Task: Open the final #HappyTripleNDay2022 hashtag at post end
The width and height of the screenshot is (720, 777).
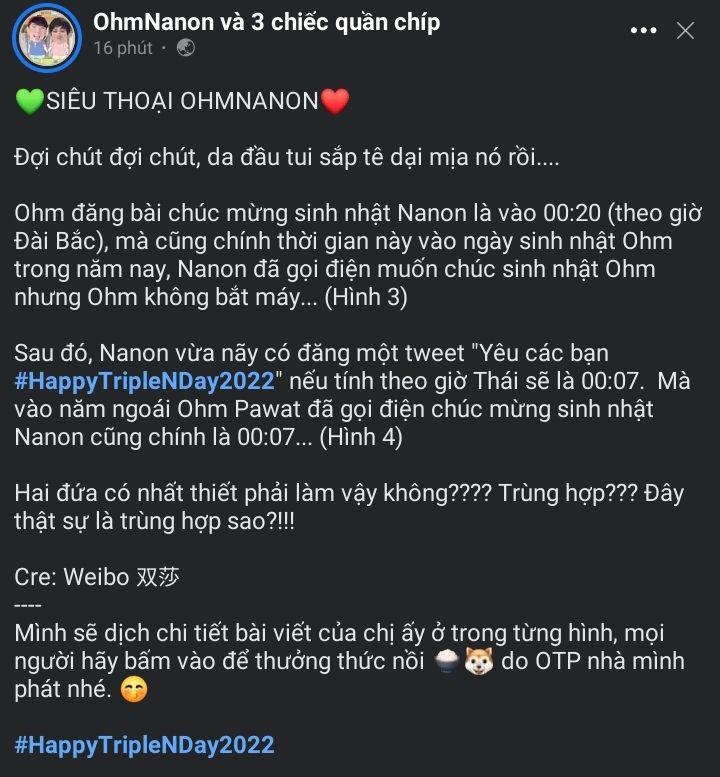Action: tap(144, 744)
